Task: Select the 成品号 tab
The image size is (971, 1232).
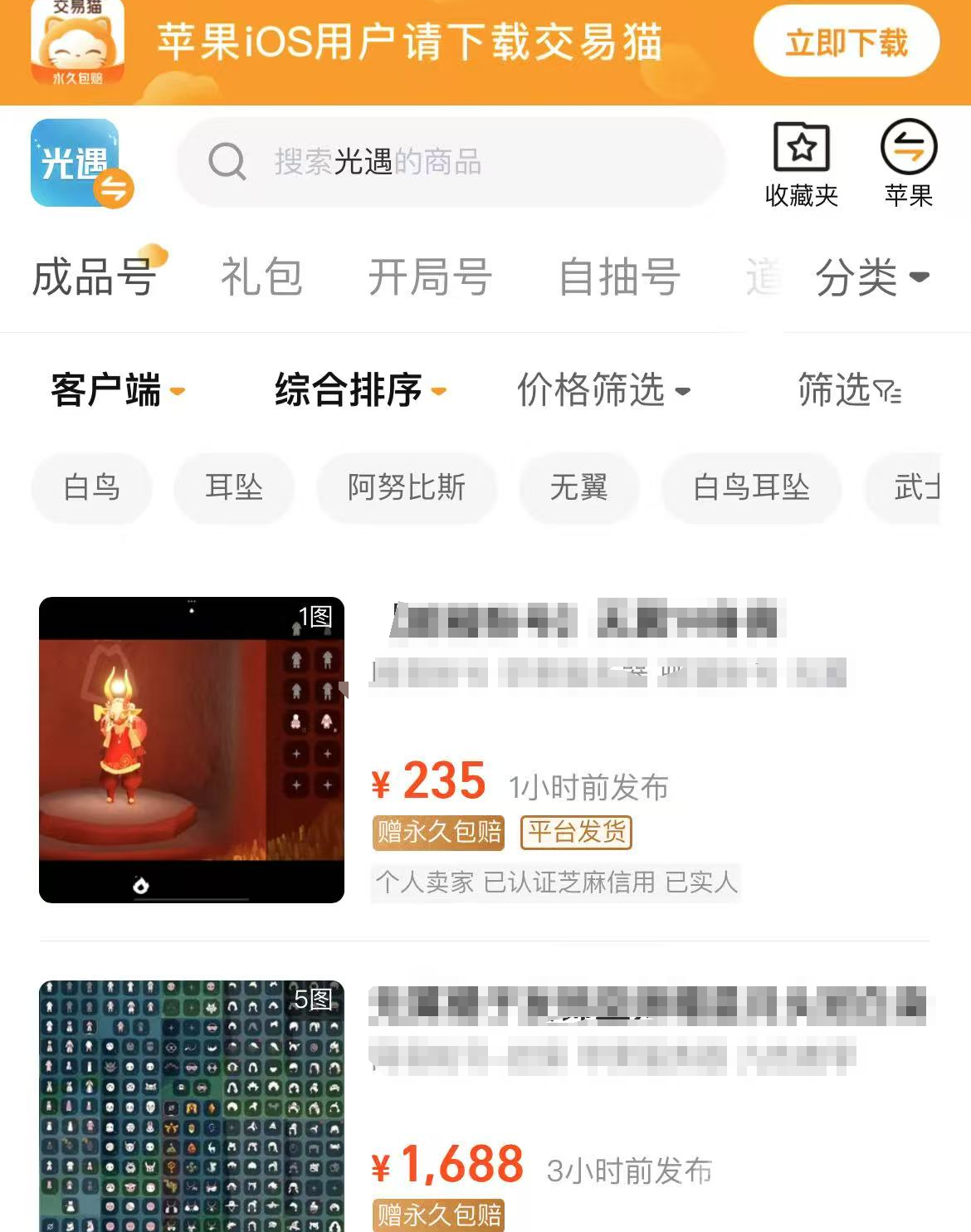Action: coord(94,276)
